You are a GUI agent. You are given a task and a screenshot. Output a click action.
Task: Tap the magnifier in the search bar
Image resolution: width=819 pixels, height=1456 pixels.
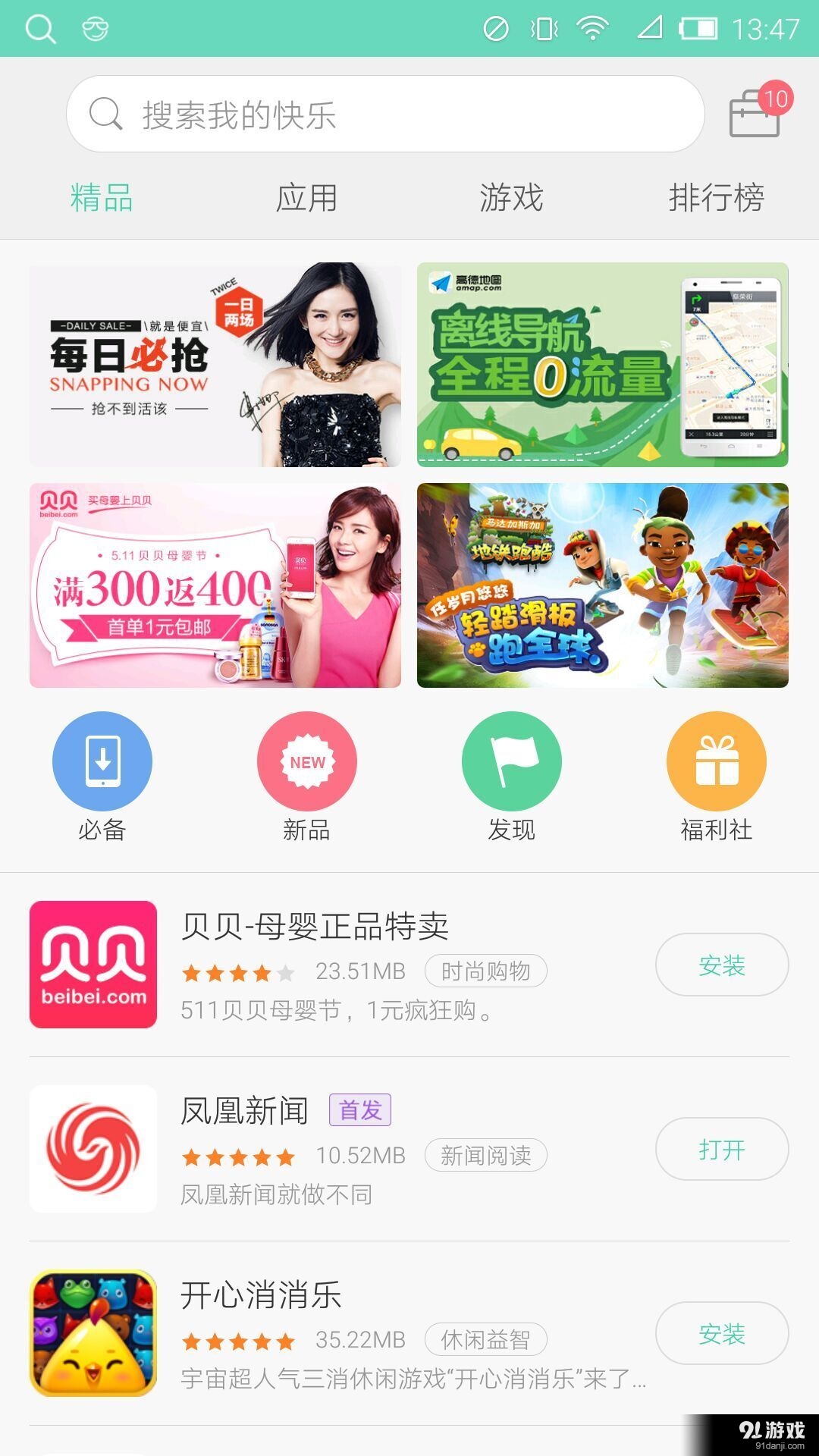point(108,115)
